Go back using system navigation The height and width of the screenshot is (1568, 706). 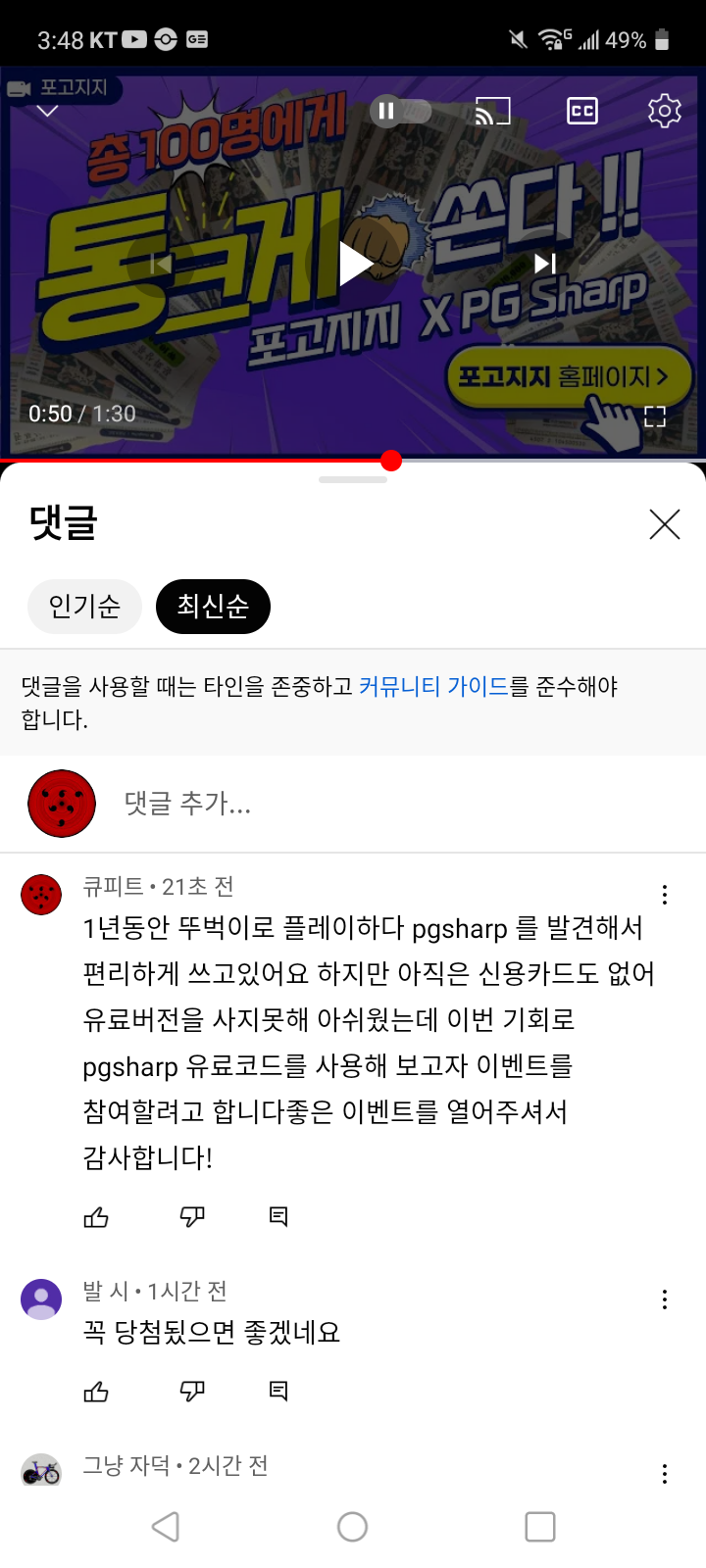pos(166,1526)
